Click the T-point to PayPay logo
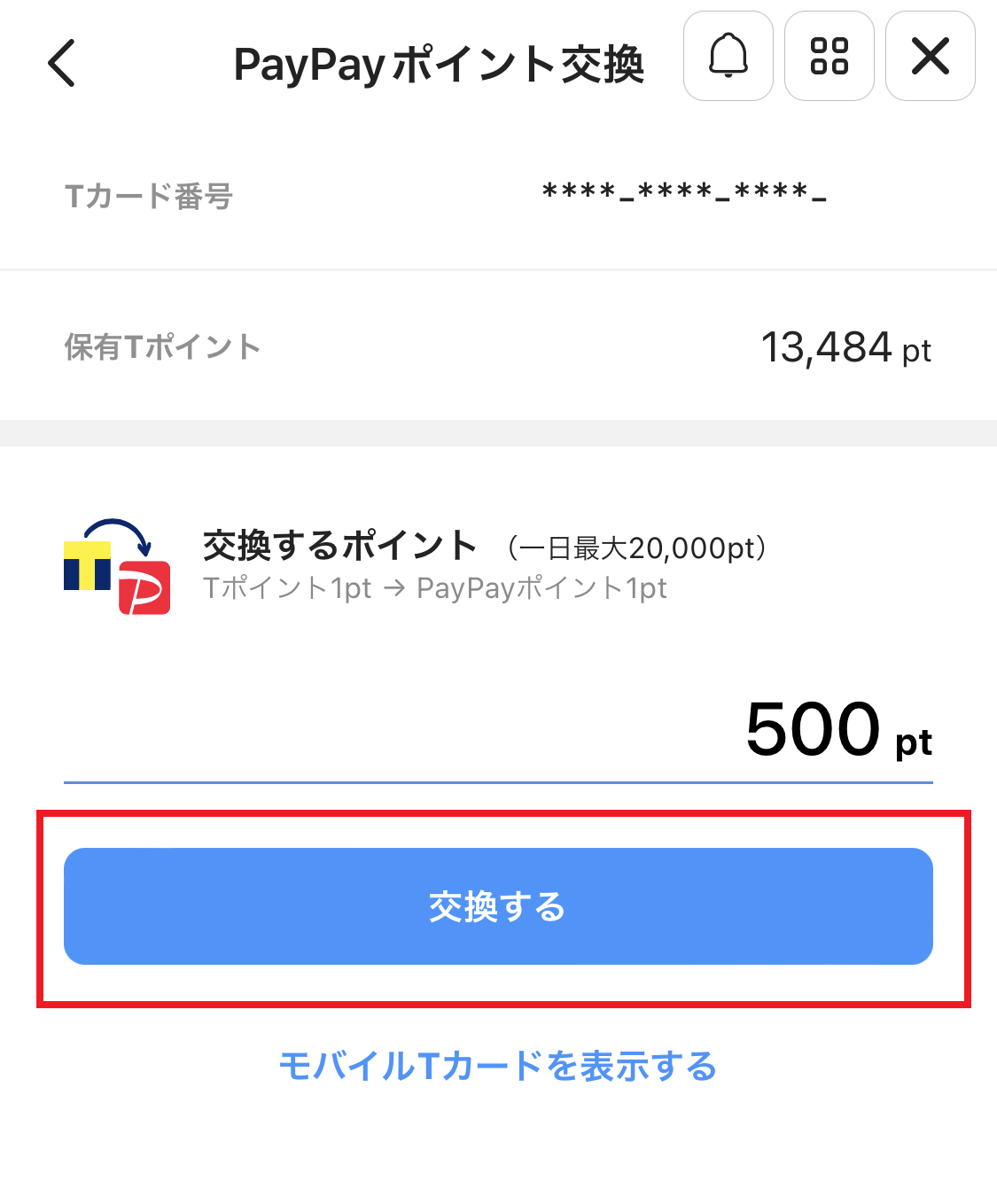 pyautogui.click(x=116, y=567)
